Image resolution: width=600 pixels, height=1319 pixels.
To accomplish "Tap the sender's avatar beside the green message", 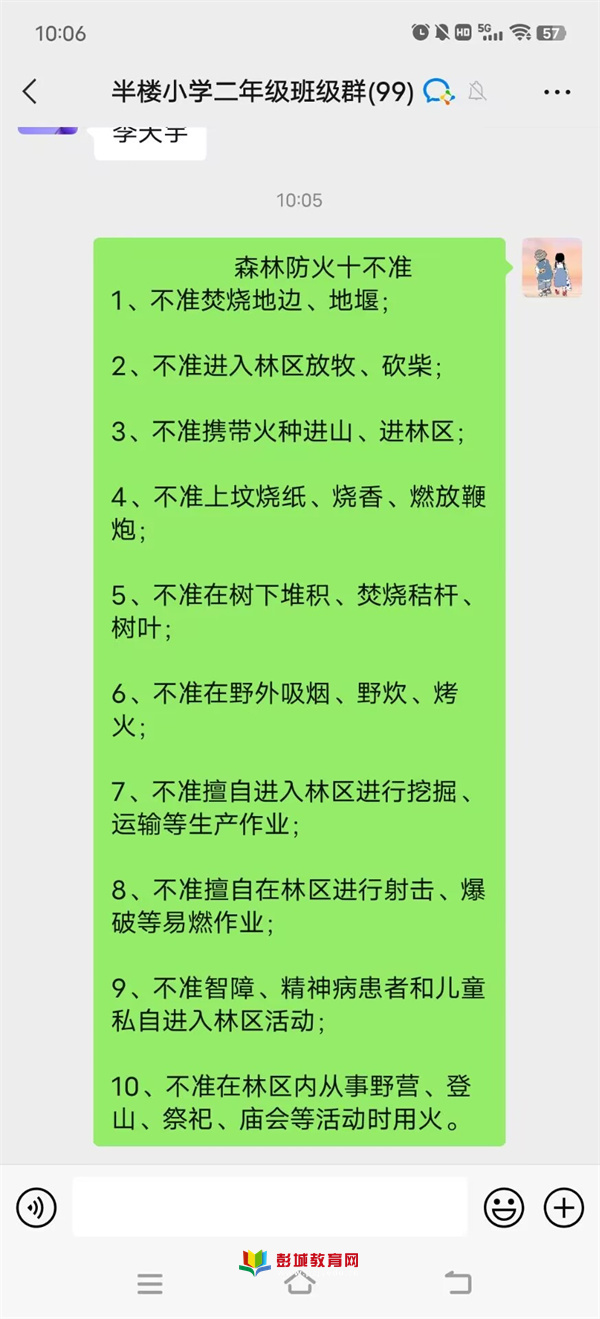I will pyautogui.click(x=552, y=268).
